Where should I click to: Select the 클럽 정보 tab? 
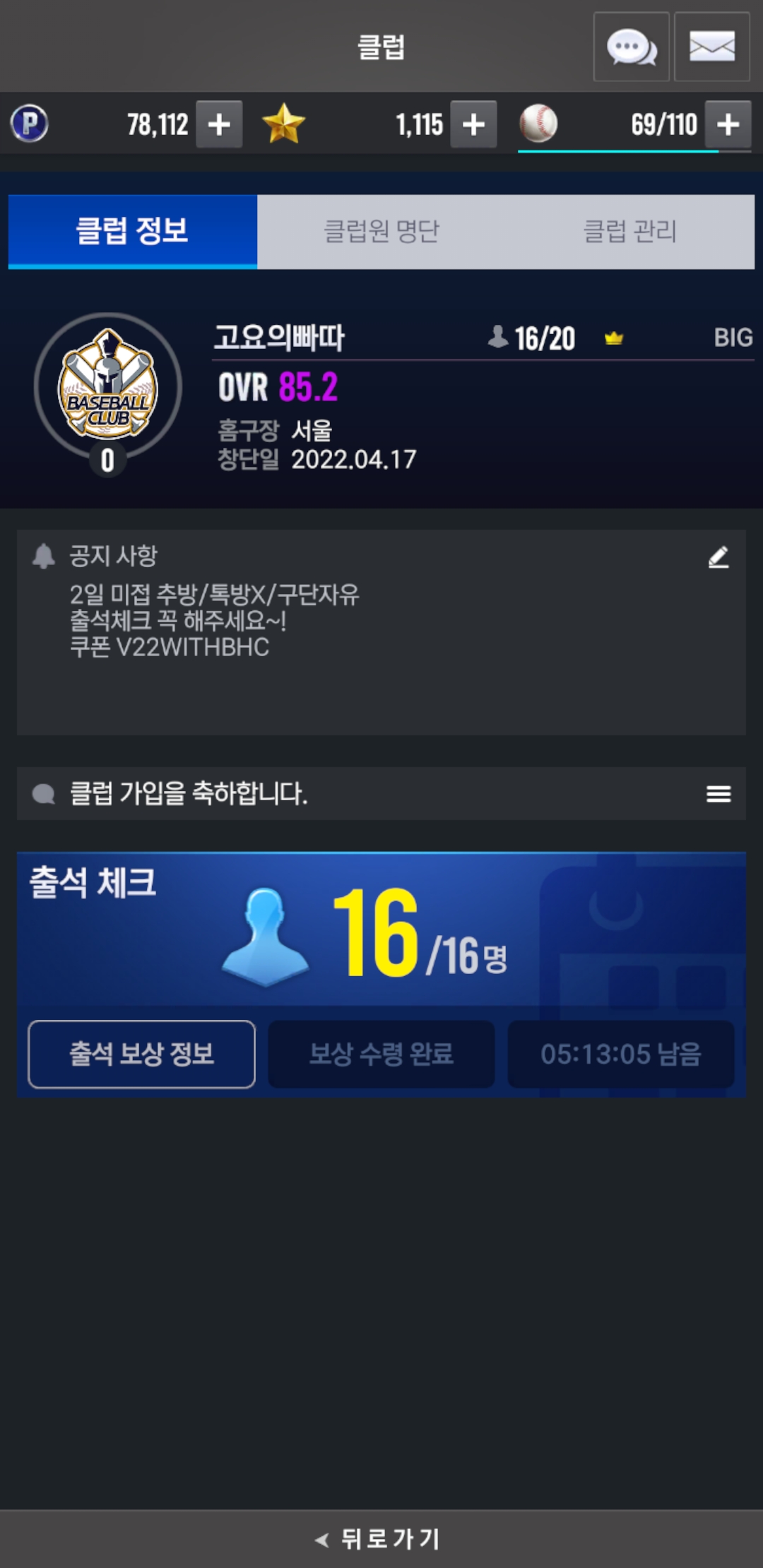132,232
